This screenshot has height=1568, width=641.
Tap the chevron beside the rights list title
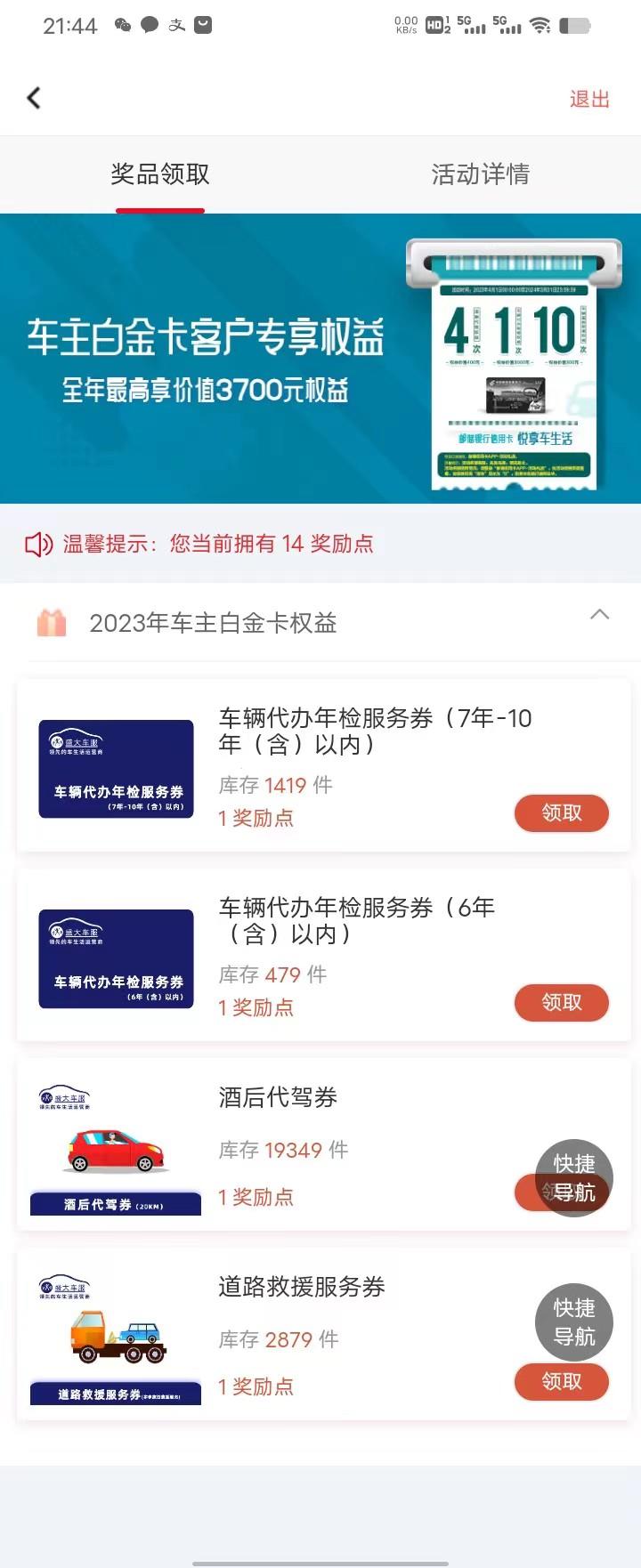pos(601,614)
